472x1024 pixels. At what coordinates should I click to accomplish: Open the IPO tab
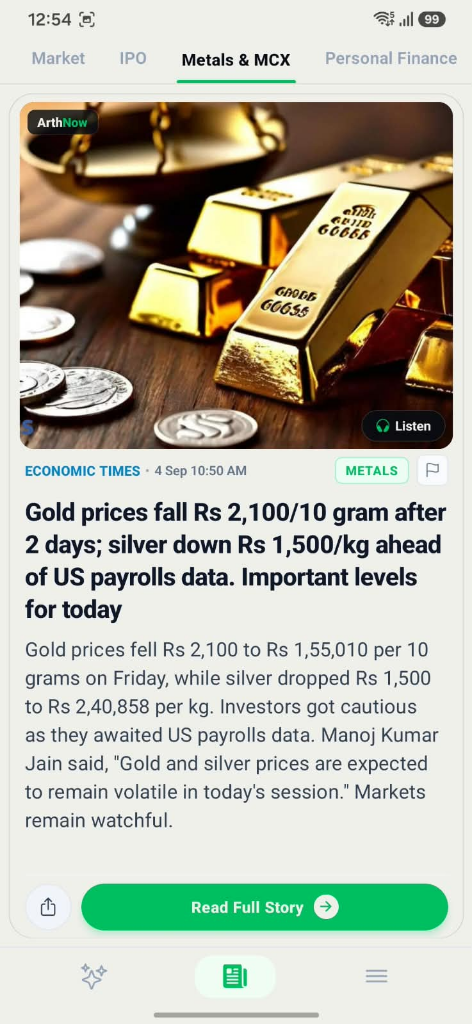coord(133,59)
